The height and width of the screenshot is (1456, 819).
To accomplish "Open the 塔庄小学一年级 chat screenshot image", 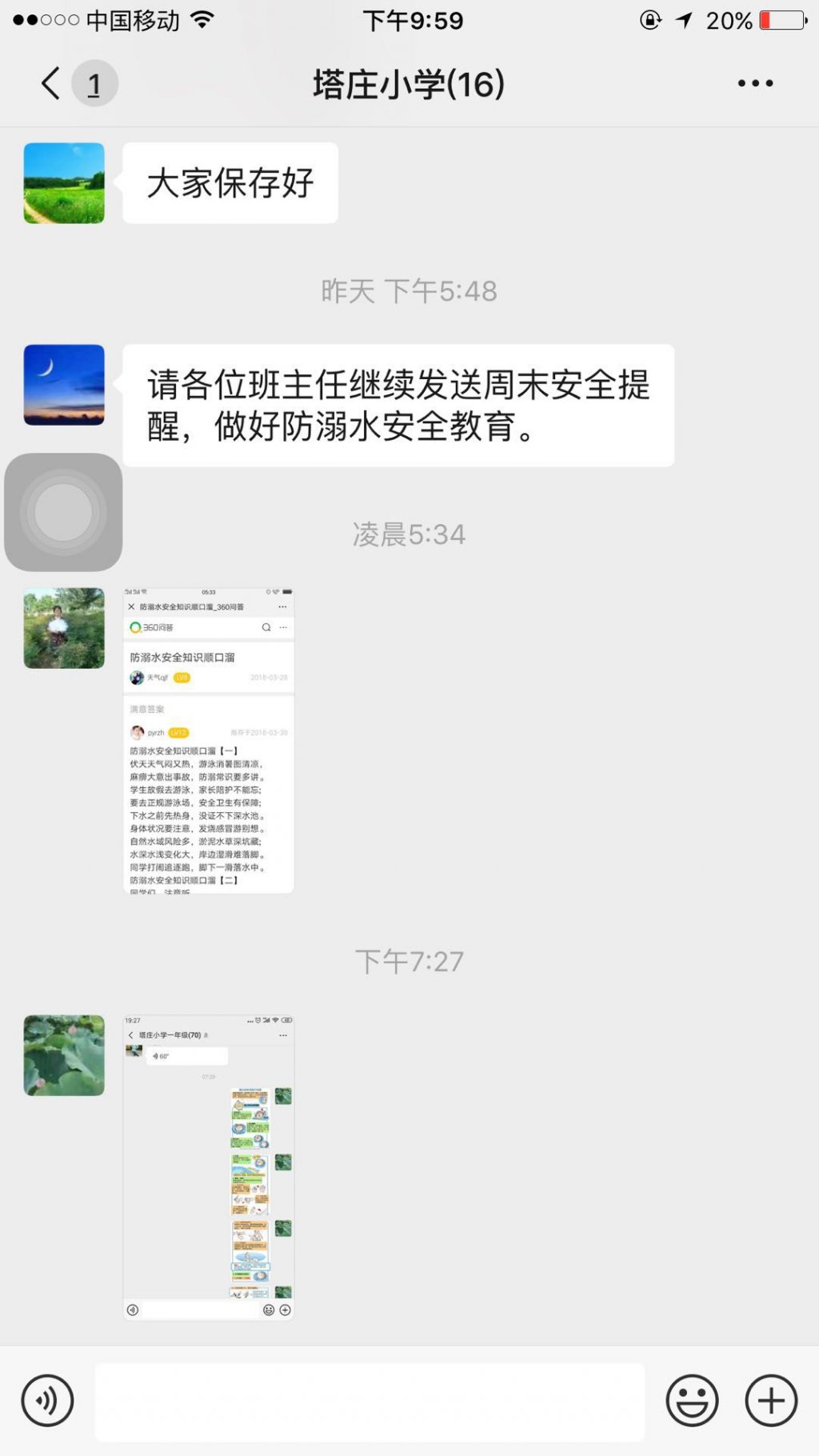I will pos(209,1168).
